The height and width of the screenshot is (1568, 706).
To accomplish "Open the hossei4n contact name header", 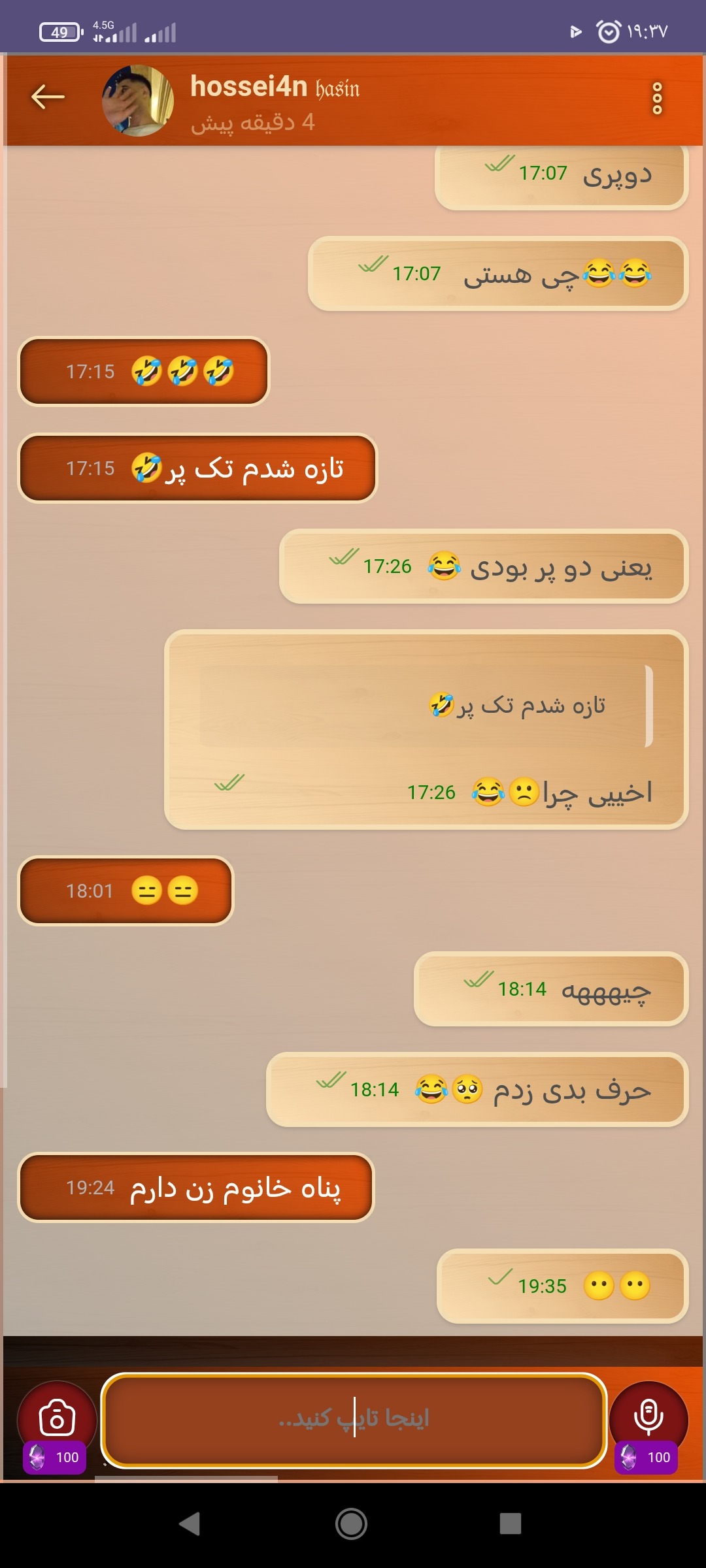I will point(275,86).
